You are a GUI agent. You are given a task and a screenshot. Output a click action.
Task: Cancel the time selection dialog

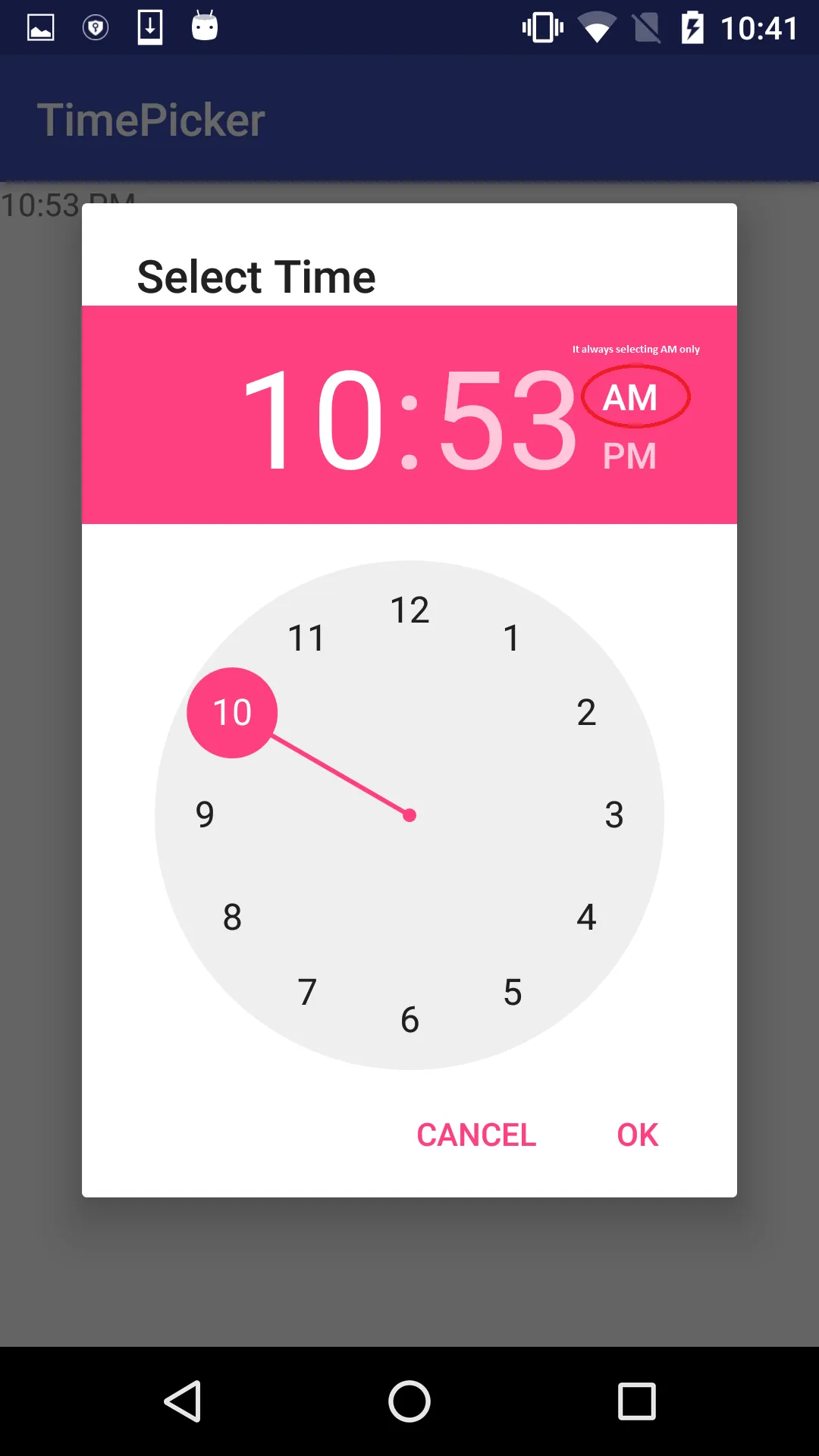pos(476,1134)
